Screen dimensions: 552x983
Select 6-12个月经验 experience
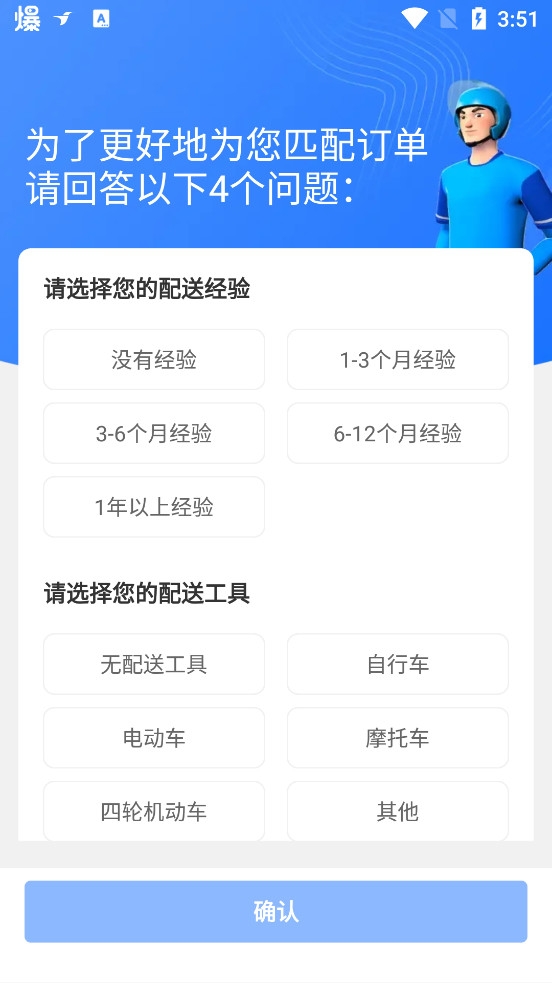[397, 433]
